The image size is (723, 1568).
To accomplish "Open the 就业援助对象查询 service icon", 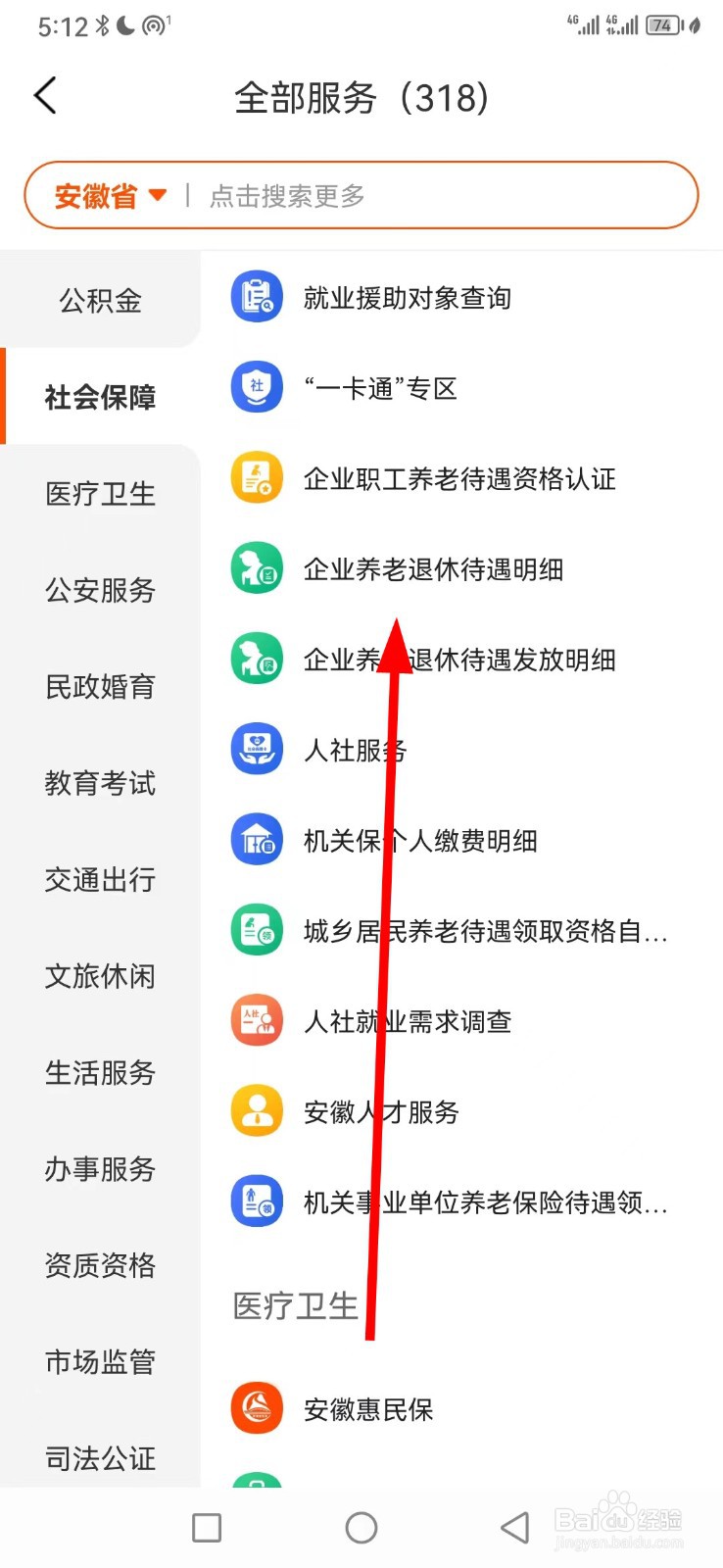I will [256, 296].
